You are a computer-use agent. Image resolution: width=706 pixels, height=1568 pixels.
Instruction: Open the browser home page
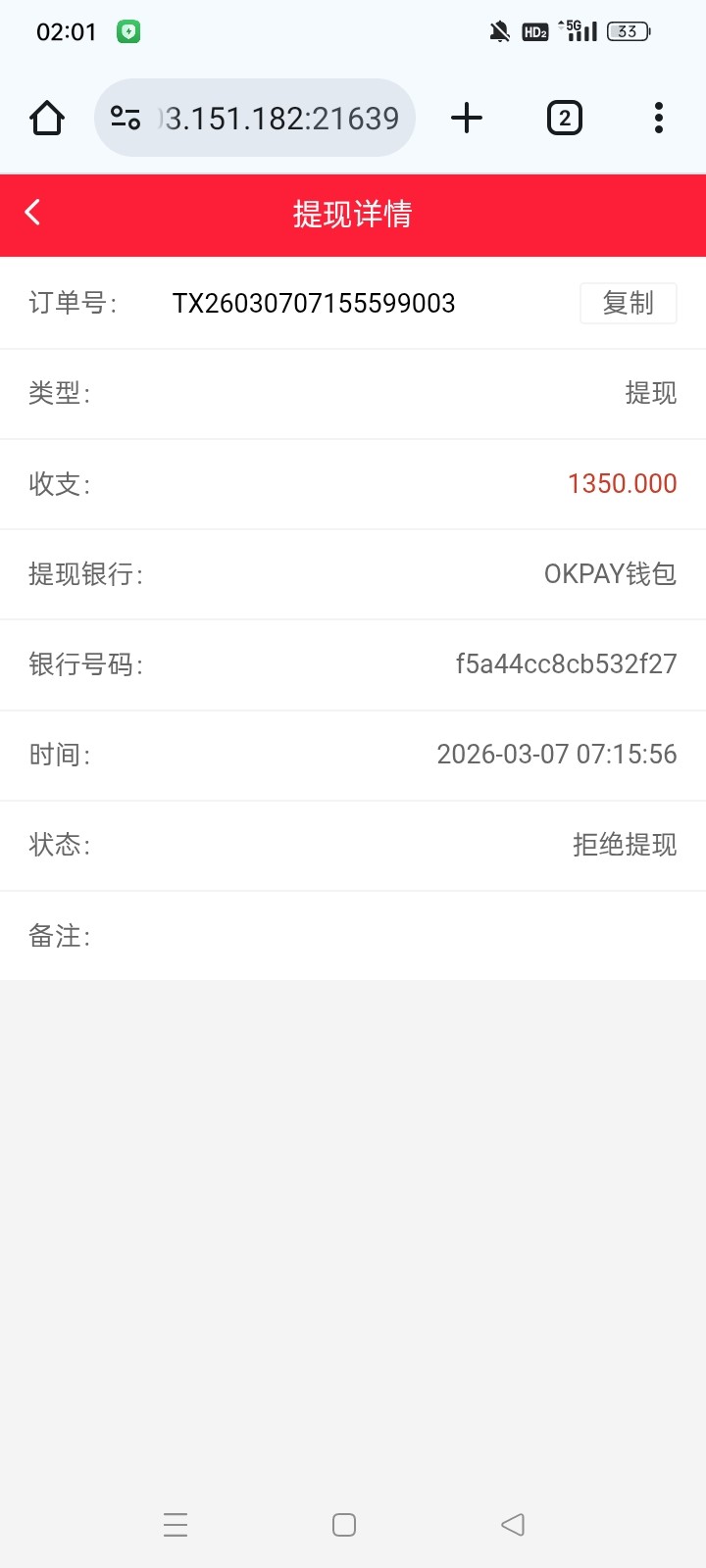[x=47, y=119]
